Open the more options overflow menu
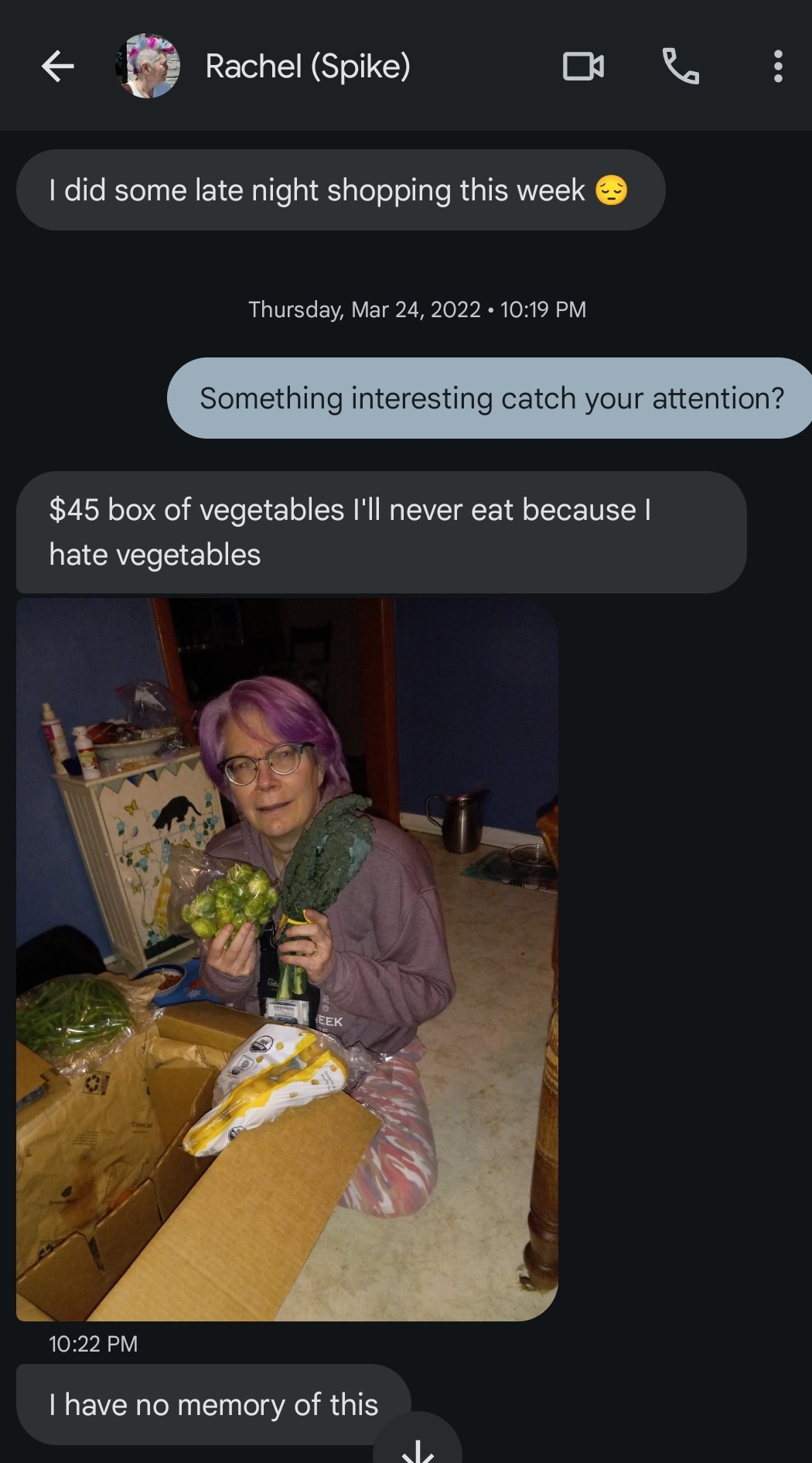The width and height of the screenshot is (812, 1463). (x=778, y=67)
